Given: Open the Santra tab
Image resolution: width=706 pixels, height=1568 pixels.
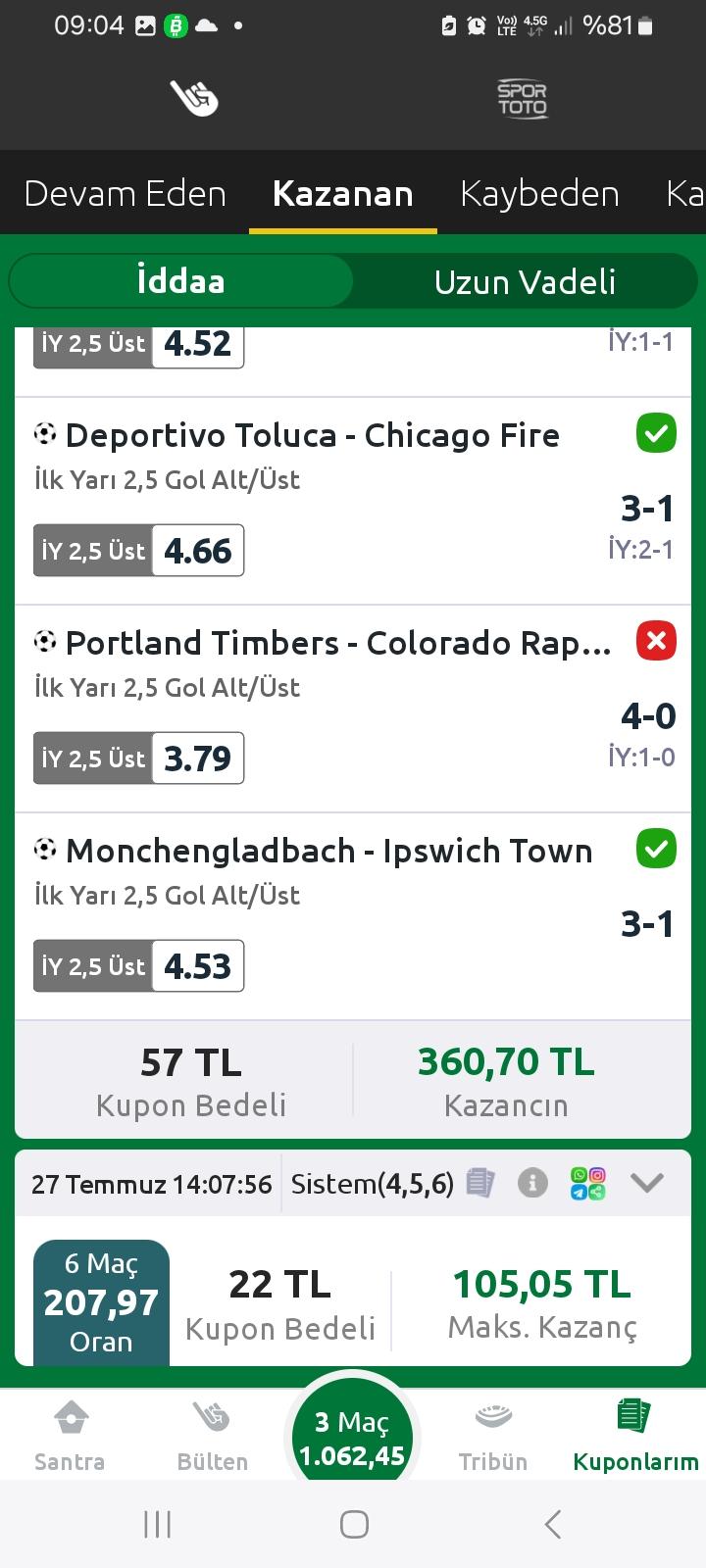Looking at the screenshot, I should pos(70,1437).
